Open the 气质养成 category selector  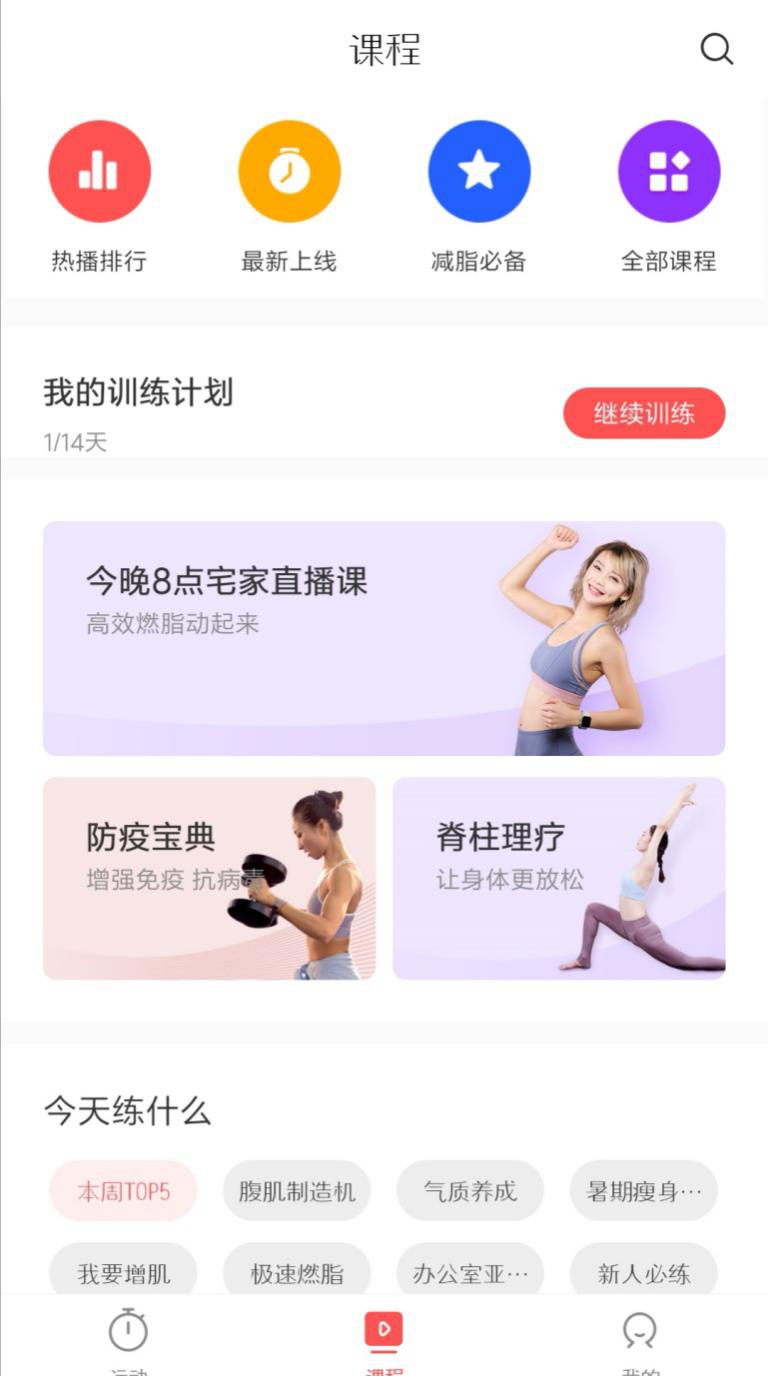click(470, 1190)
